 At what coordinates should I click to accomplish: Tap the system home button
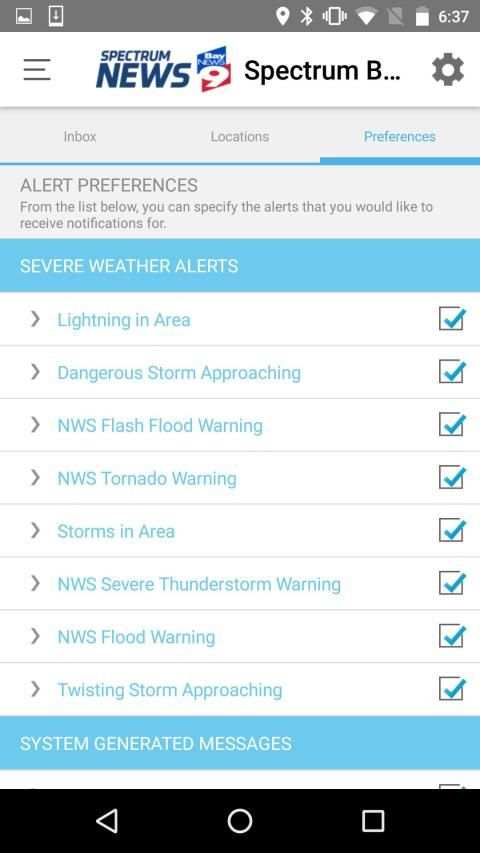pyautogui.click(x=239, y=820)
